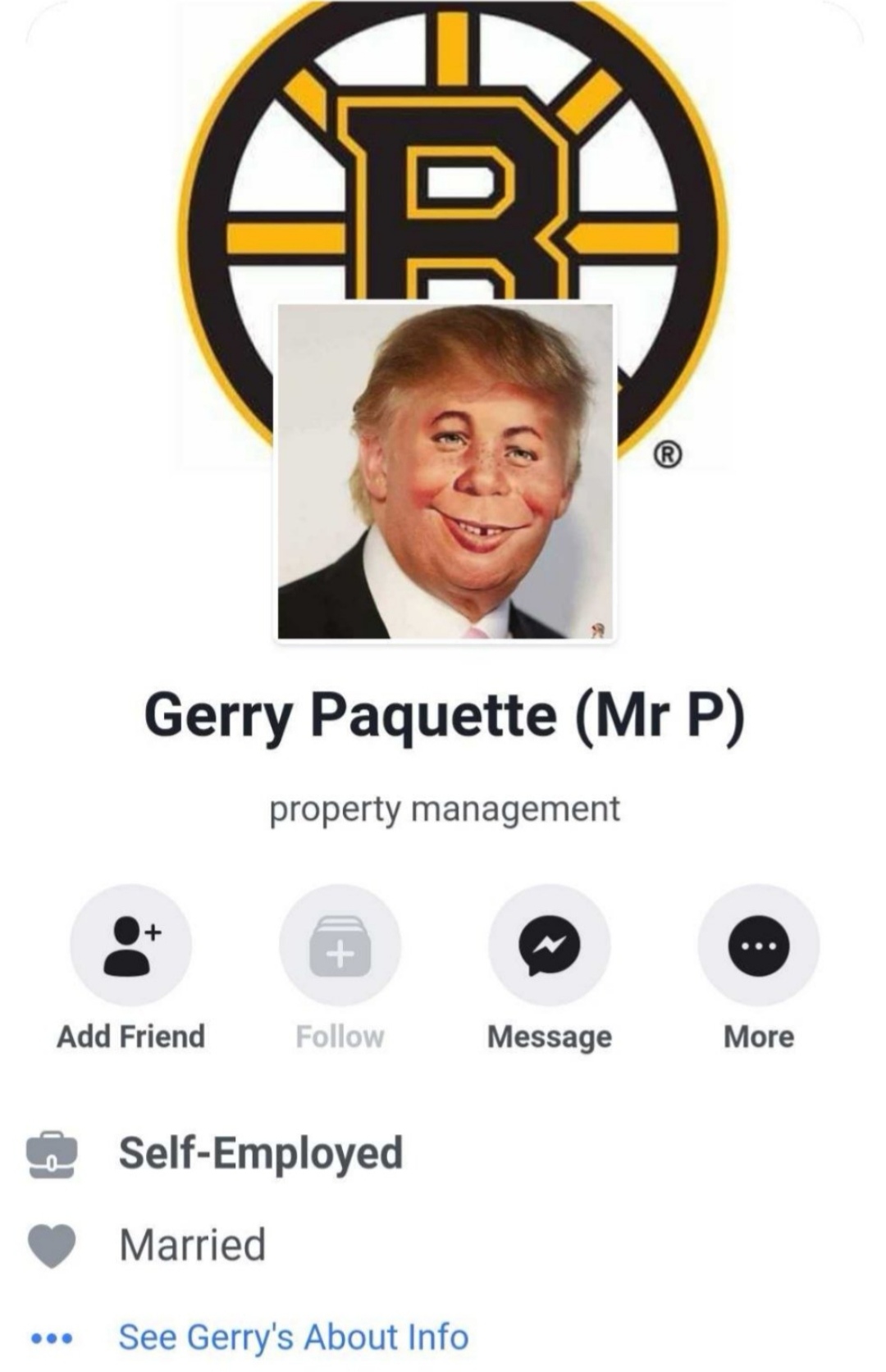The height and width of the screenshot is (1372, 886).
Task: Follow Gerry Paquette's profile
Action: pyautogui.click(x=340, y=946)
